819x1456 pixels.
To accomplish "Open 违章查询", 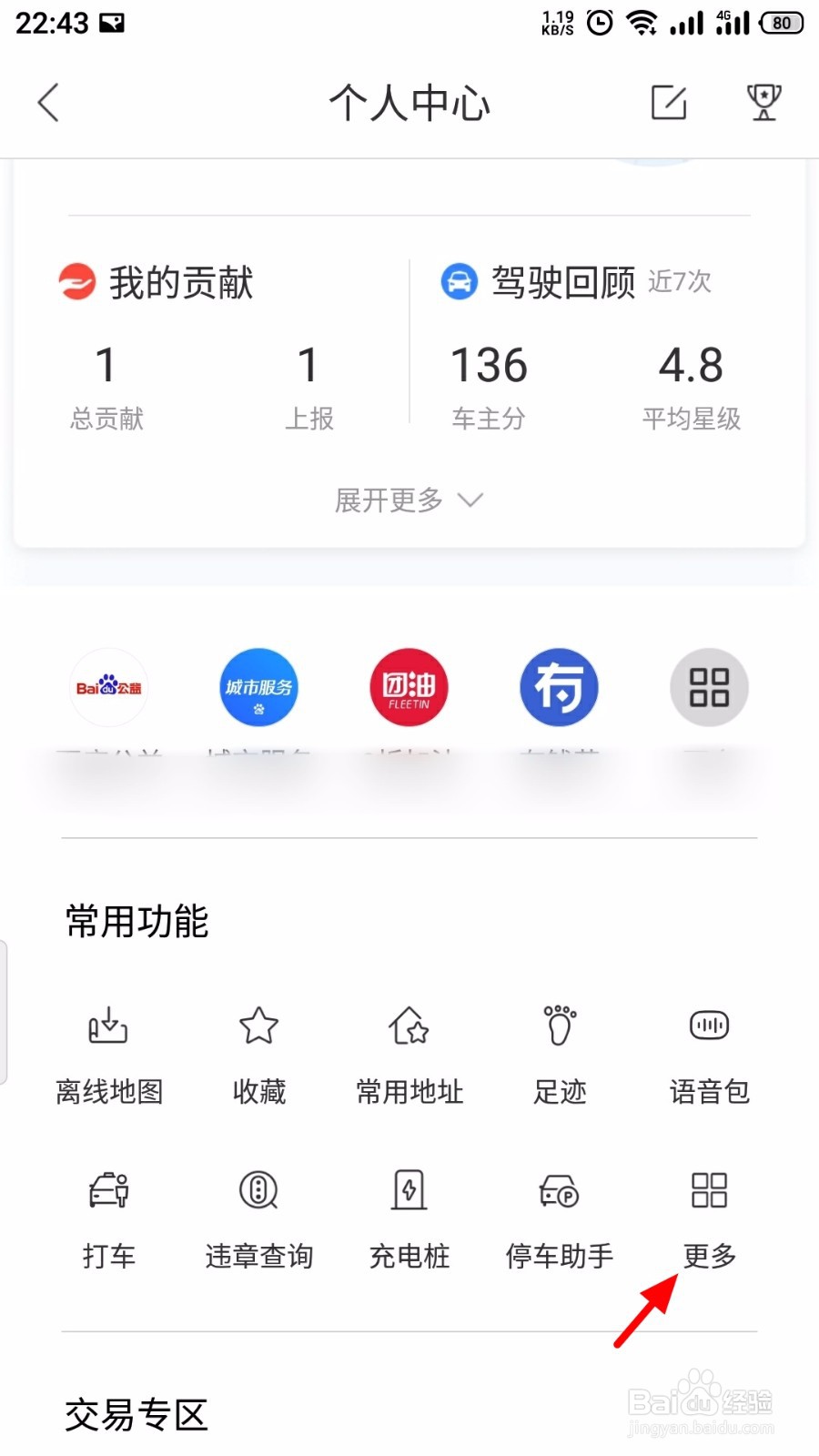I will pos(259,1220).
